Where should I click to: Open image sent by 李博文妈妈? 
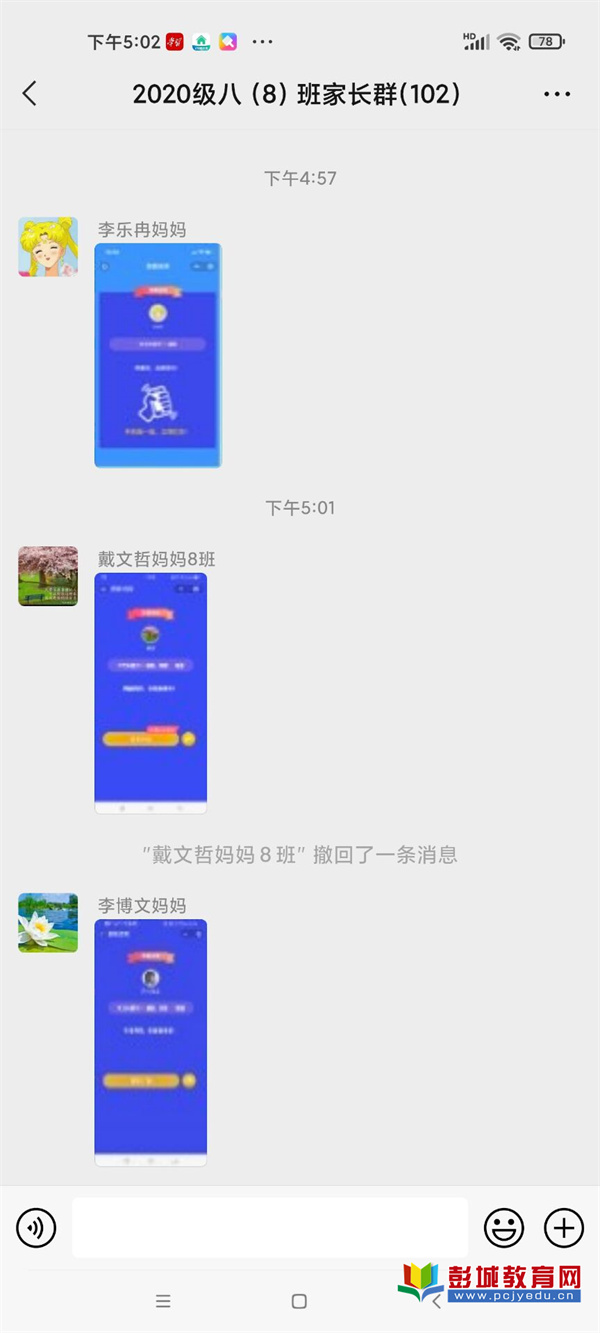[x=150, y=1042]
